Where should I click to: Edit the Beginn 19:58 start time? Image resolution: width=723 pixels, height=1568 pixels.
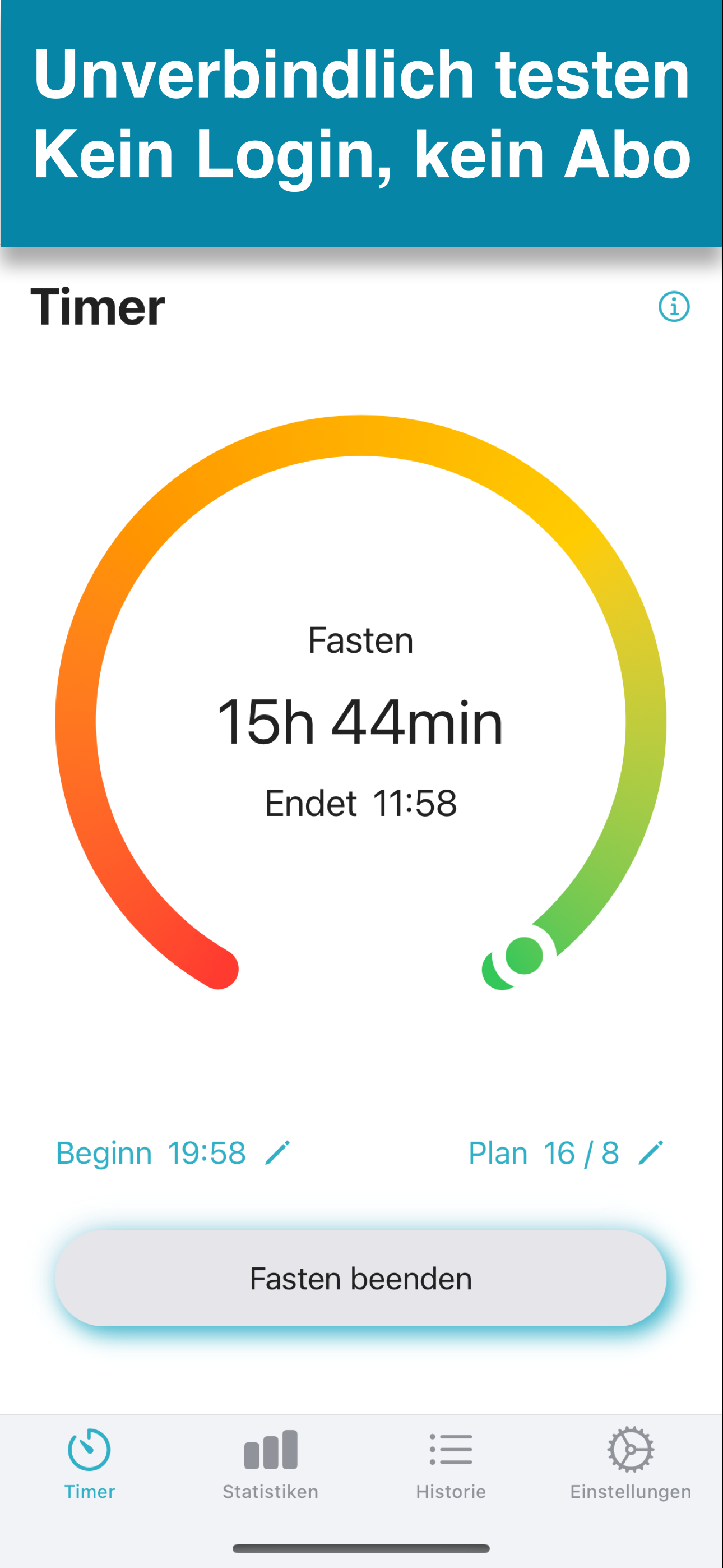coord(173,1153)
